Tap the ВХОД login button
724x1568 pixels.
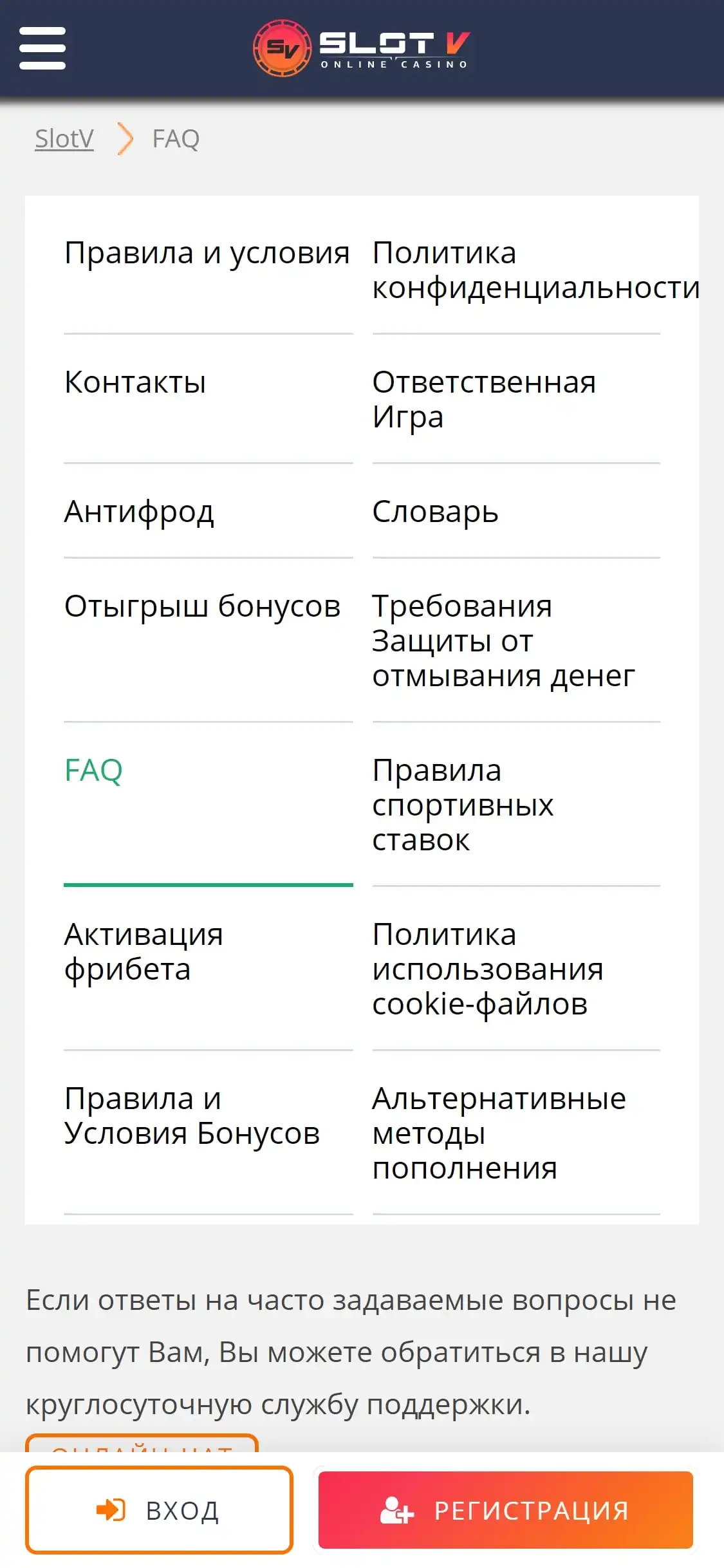pyautogui.click(x=159, y=1509)
